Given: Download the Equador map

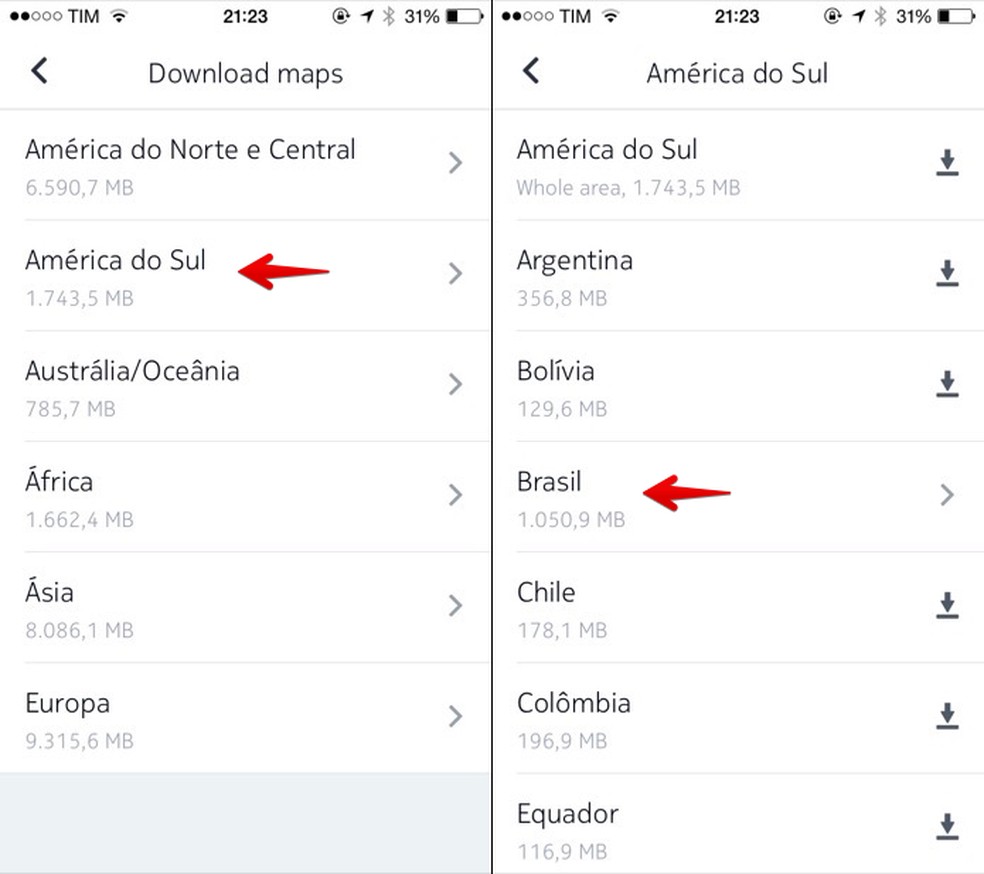Looking at the screenshot, I should tap(947, 827).
